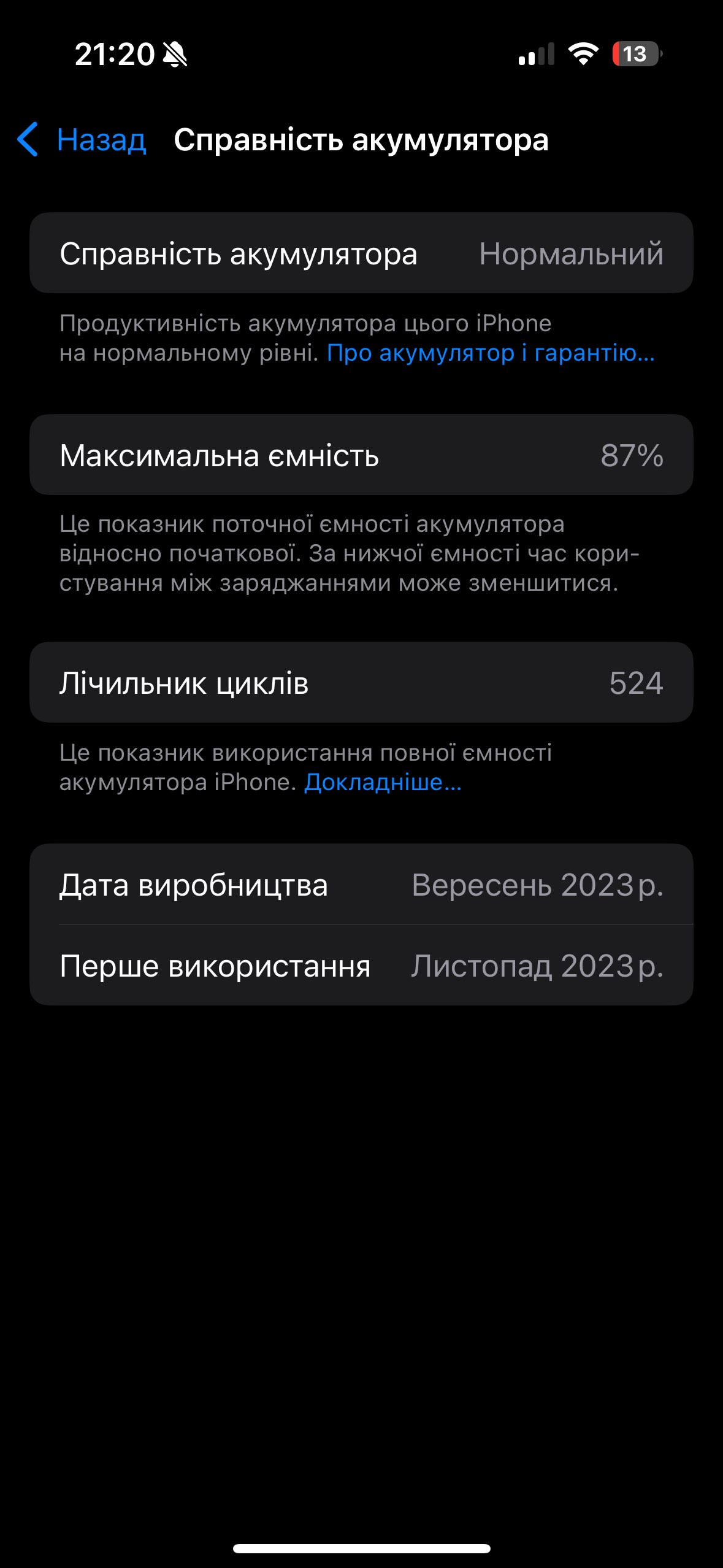This screenshot has width=723, height=1568.
Task: Tap the Докладніше link about cycle count
Action: [383, 782]
